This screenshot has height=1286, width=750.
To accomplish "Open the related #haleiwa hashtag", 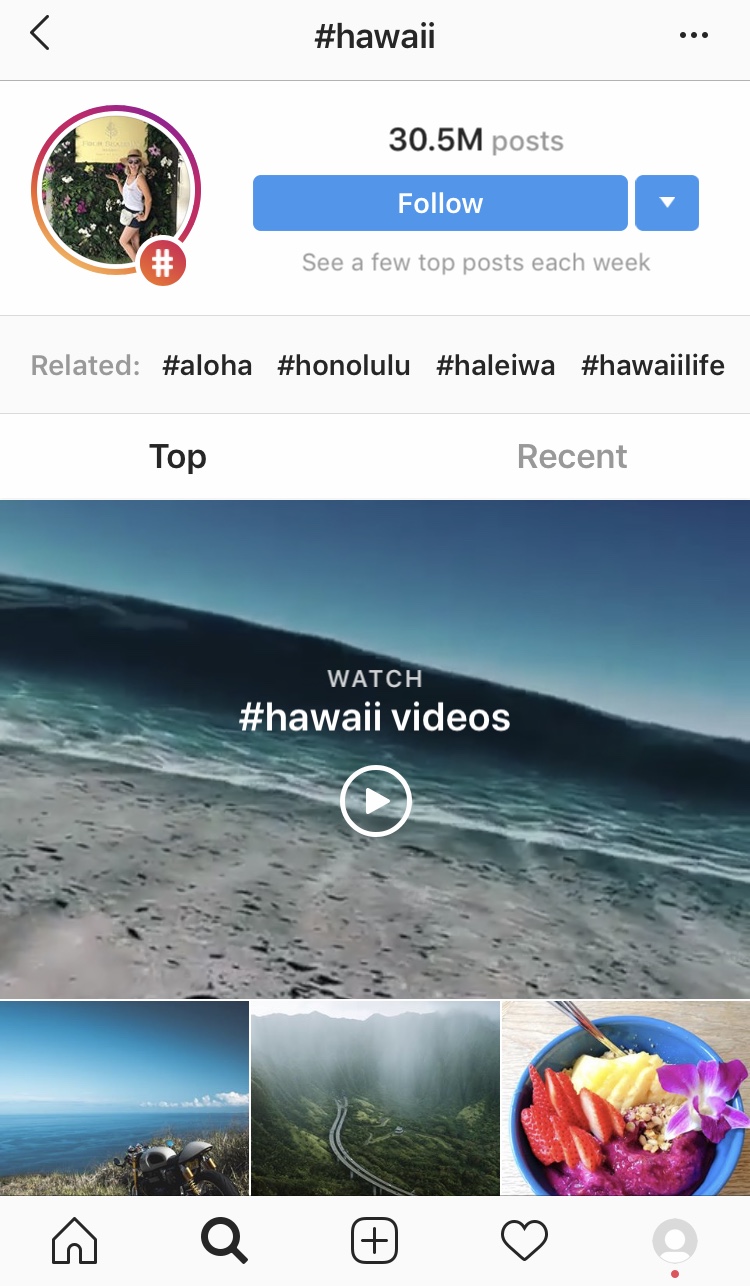I will pyautogui.click(x=496, y=365).
